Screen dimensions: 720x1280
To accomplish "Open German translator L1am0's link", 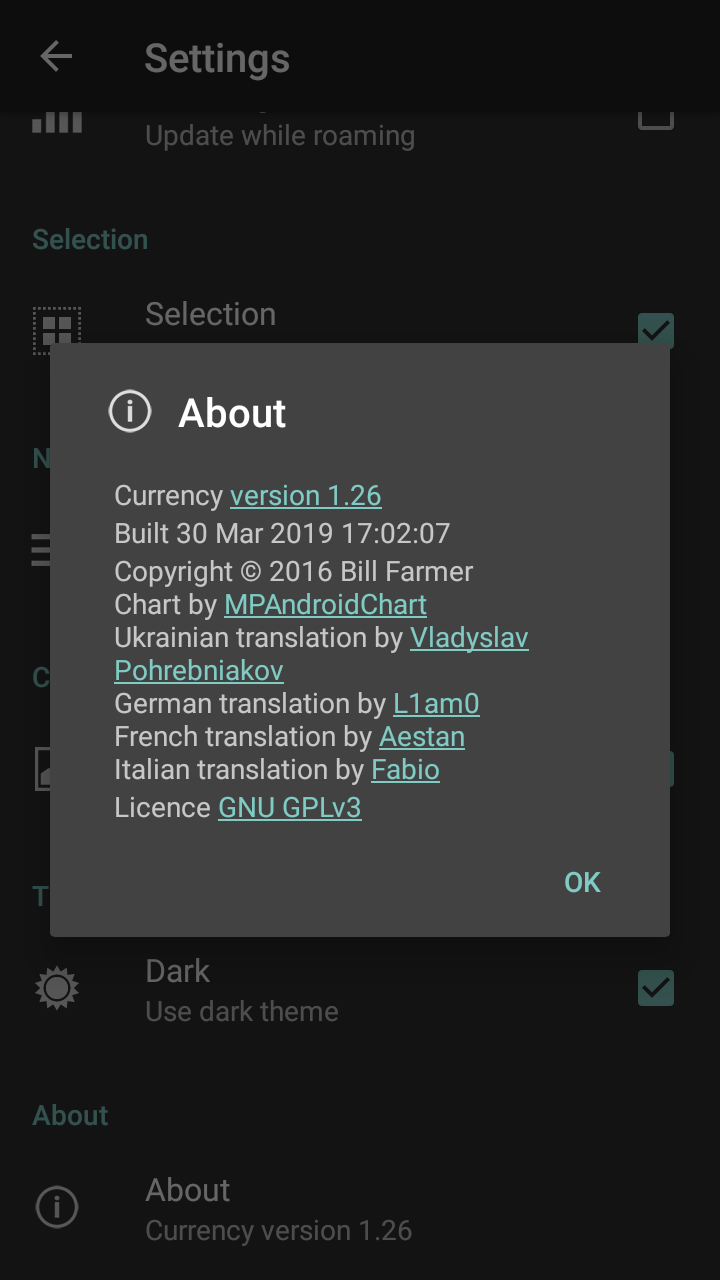I will (436, 704).
